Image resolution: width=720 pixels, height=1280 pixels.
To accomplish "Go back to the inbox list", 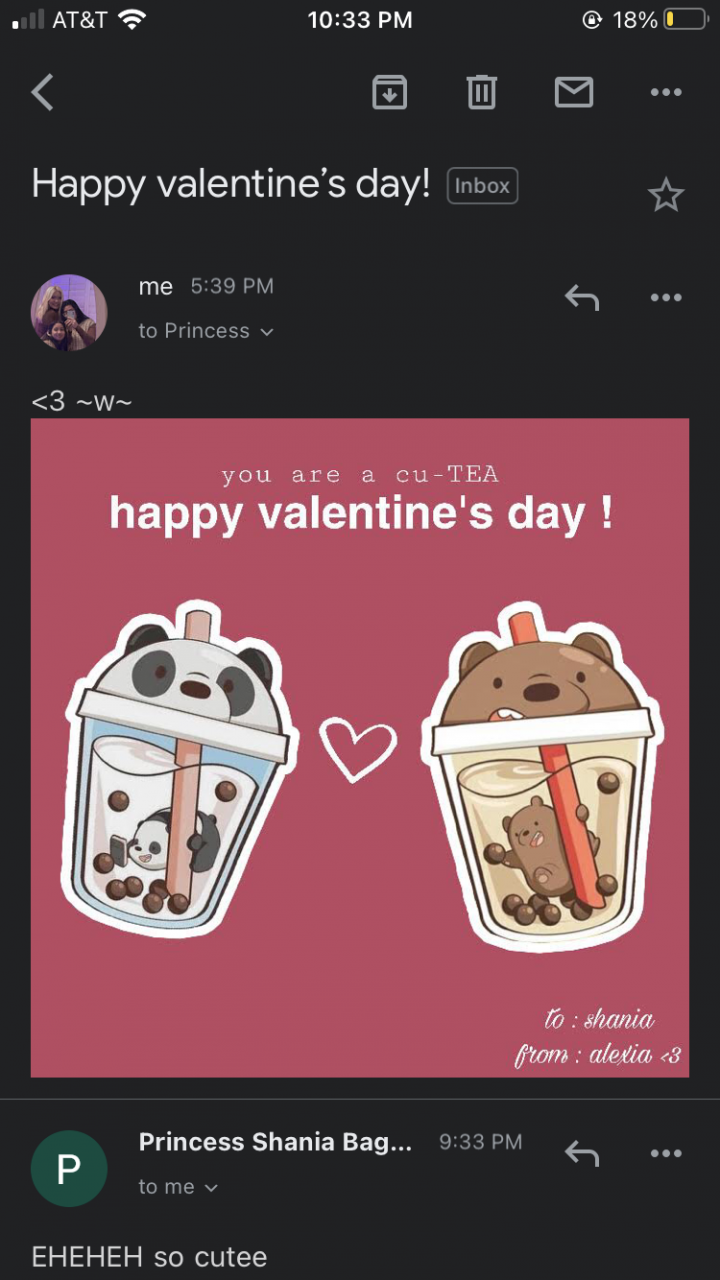I will [x=42, y=93].
